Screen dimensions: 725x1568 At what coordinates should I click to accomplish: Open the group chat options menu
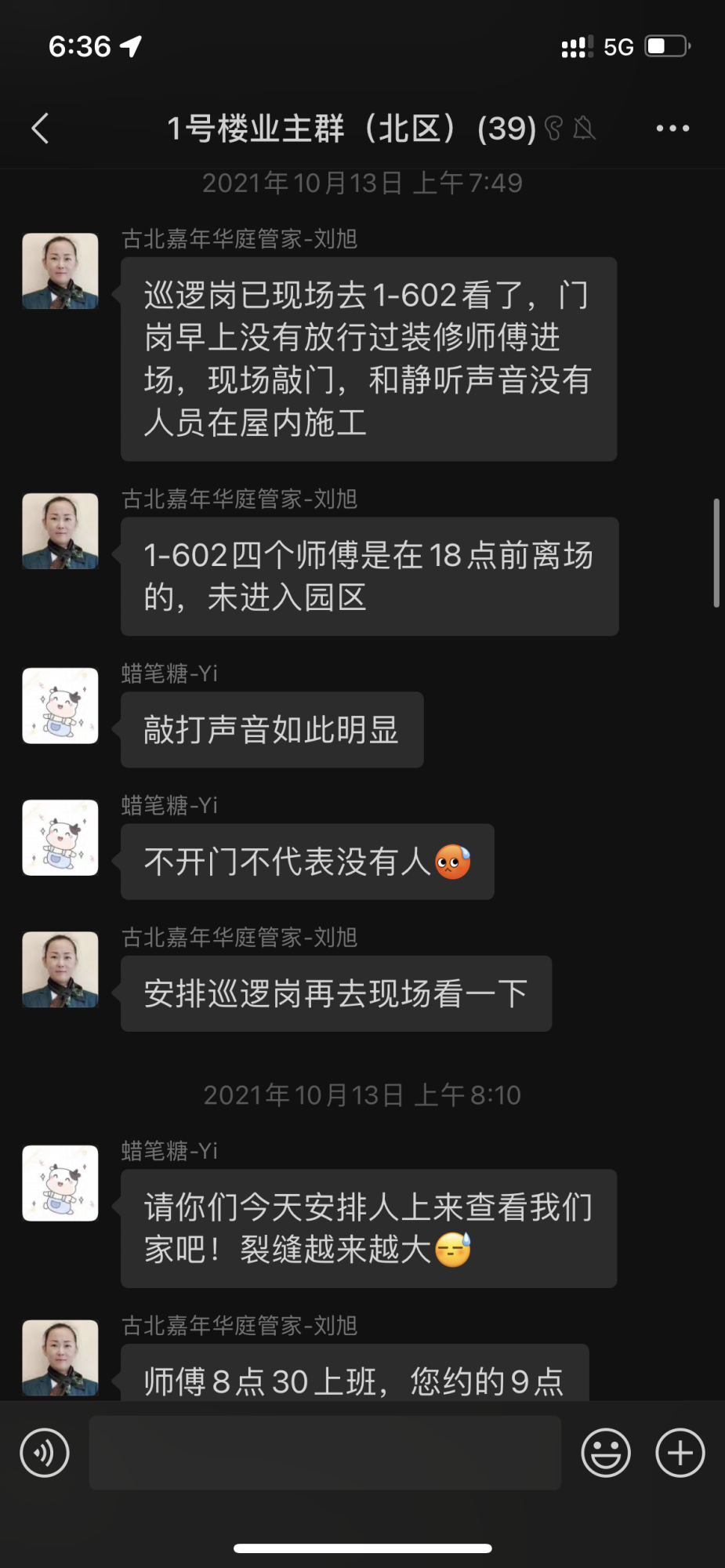(672, 129)
